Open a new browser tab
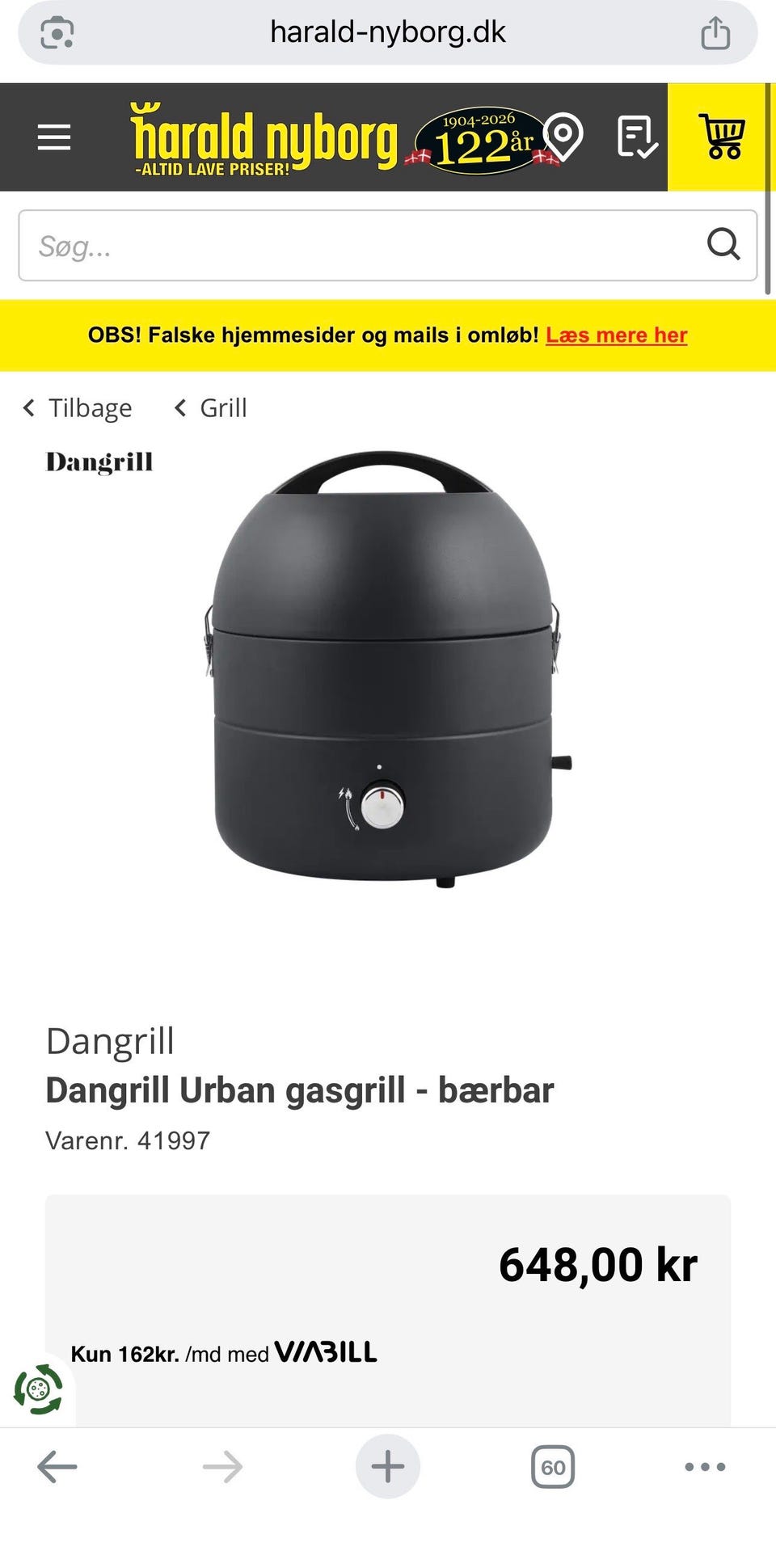 tap(388, 1466)
